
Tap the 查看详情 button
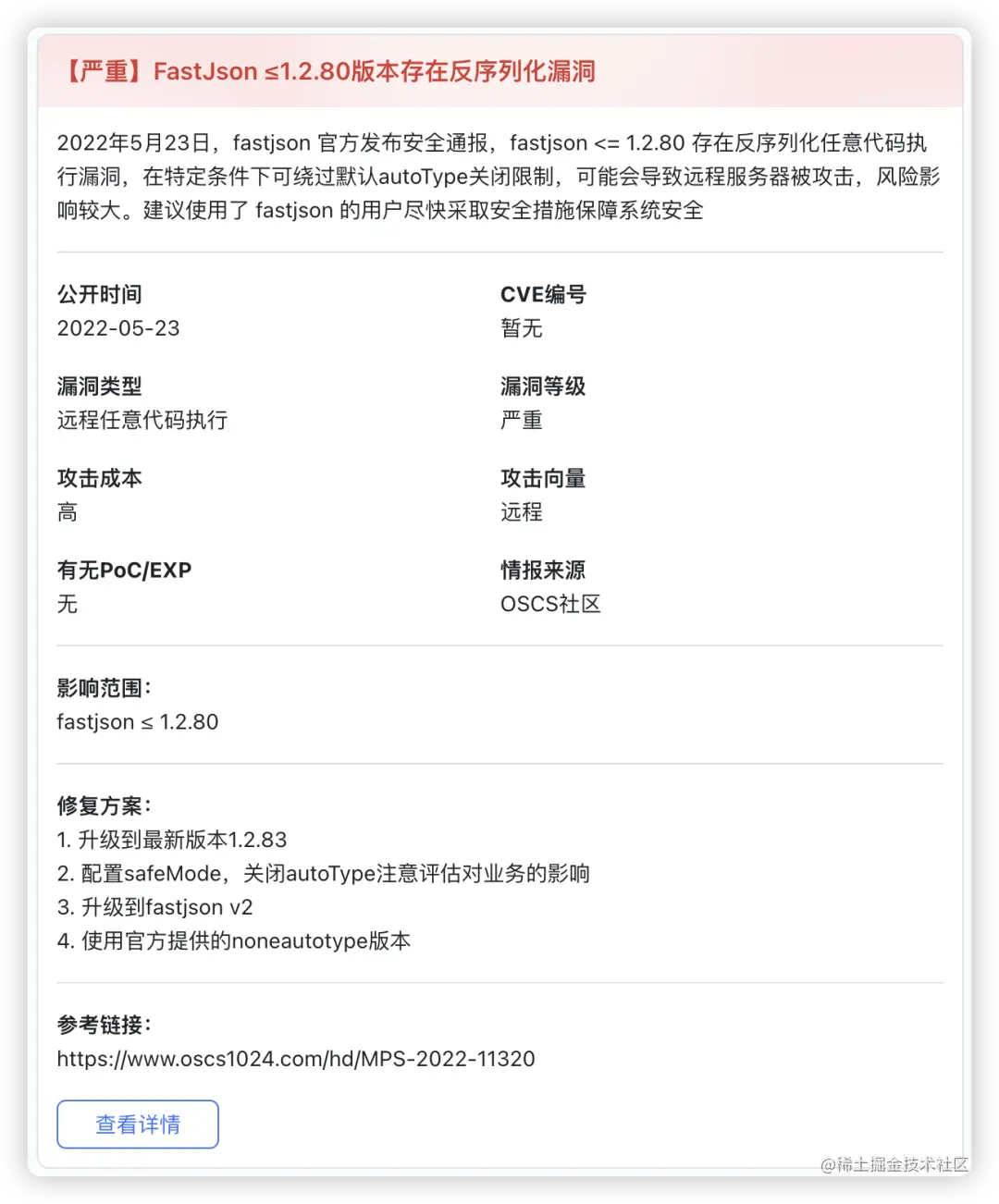click(x=138, y=1124)
